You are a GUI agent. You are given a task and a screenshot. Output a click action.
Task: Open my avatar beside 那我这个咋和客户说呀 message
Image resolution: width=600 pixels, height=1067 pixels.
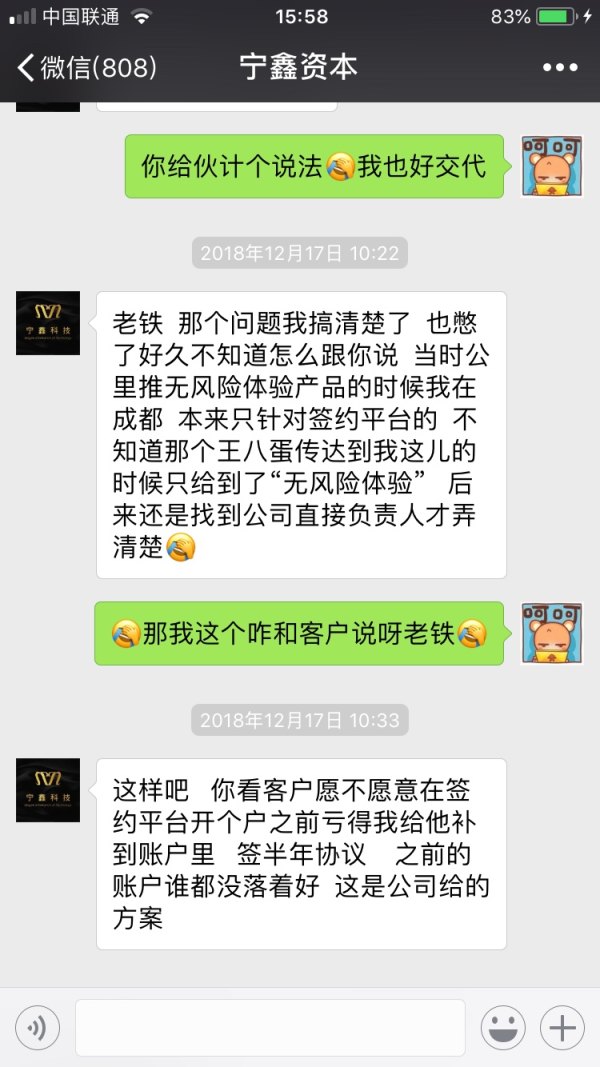point(551,634)
